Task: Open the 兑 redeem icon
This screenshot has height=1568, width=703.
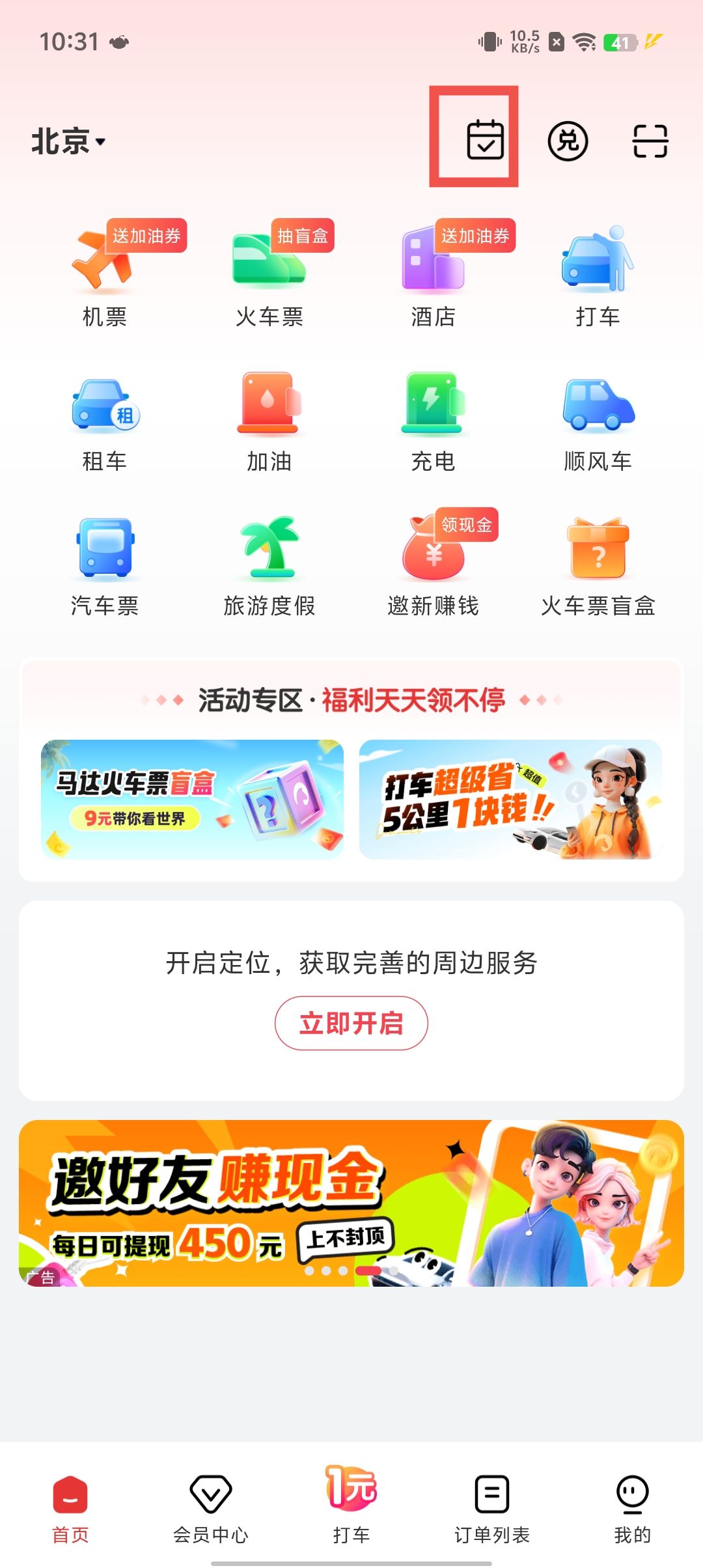Action: pos(568,141)
